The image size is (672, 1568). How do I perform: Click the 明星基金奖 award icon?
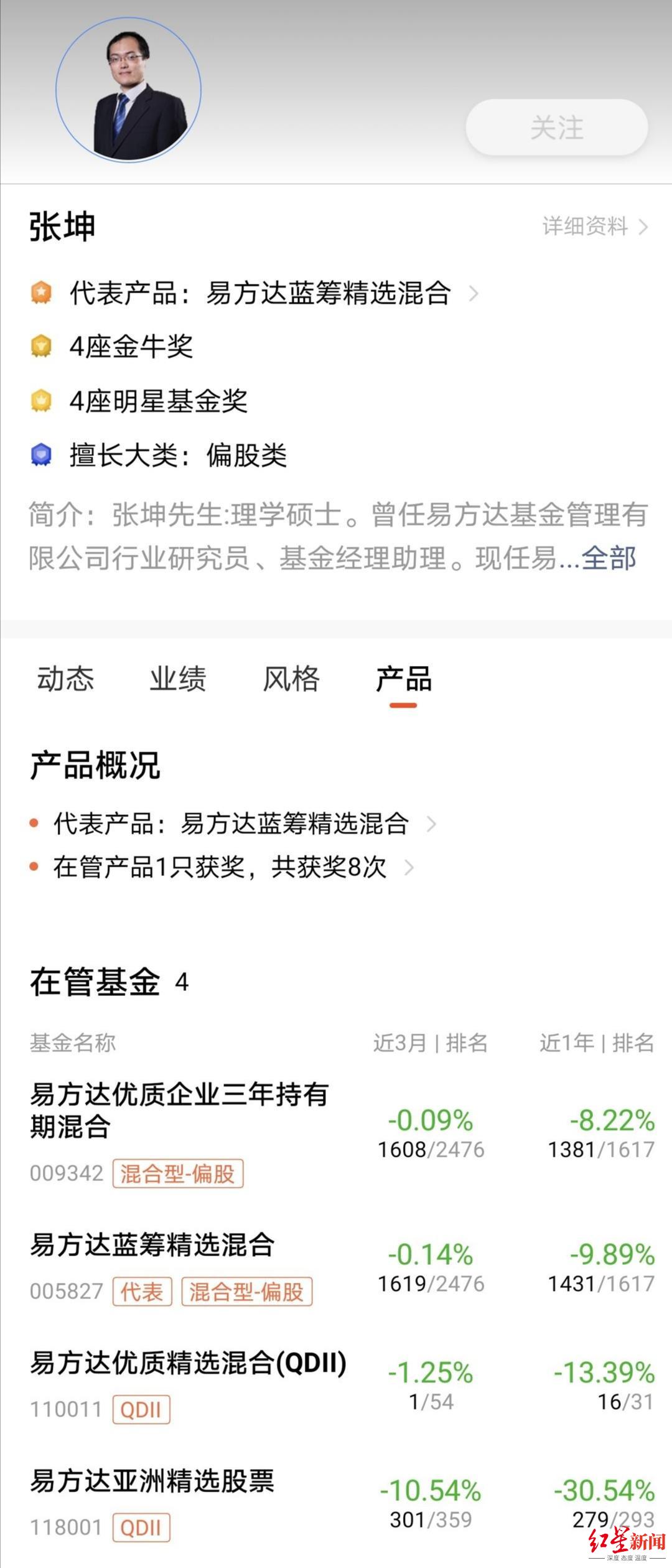(x=41, y=399)
